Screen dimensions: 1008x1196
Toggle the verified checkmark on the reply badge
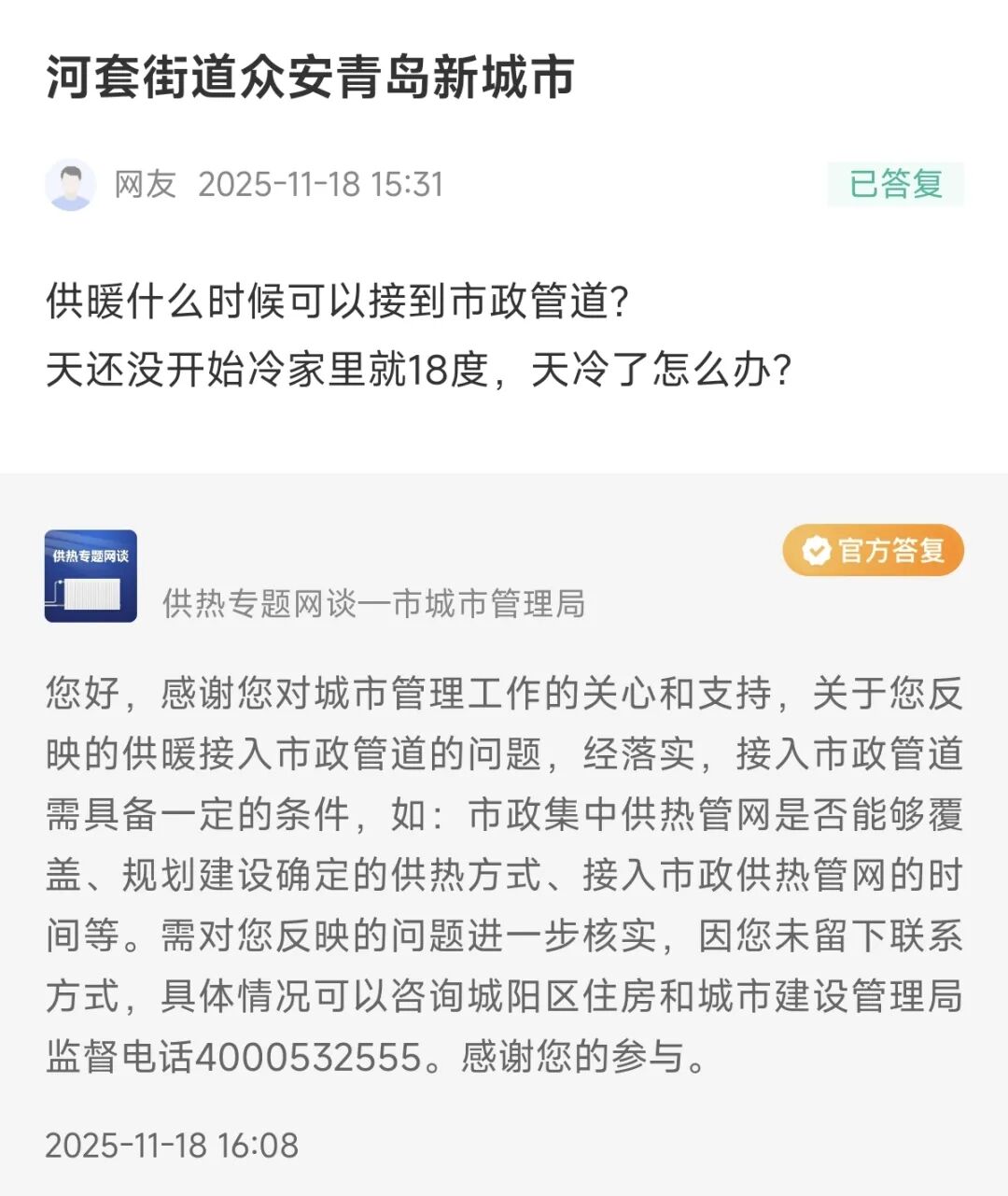pos(814,552)
